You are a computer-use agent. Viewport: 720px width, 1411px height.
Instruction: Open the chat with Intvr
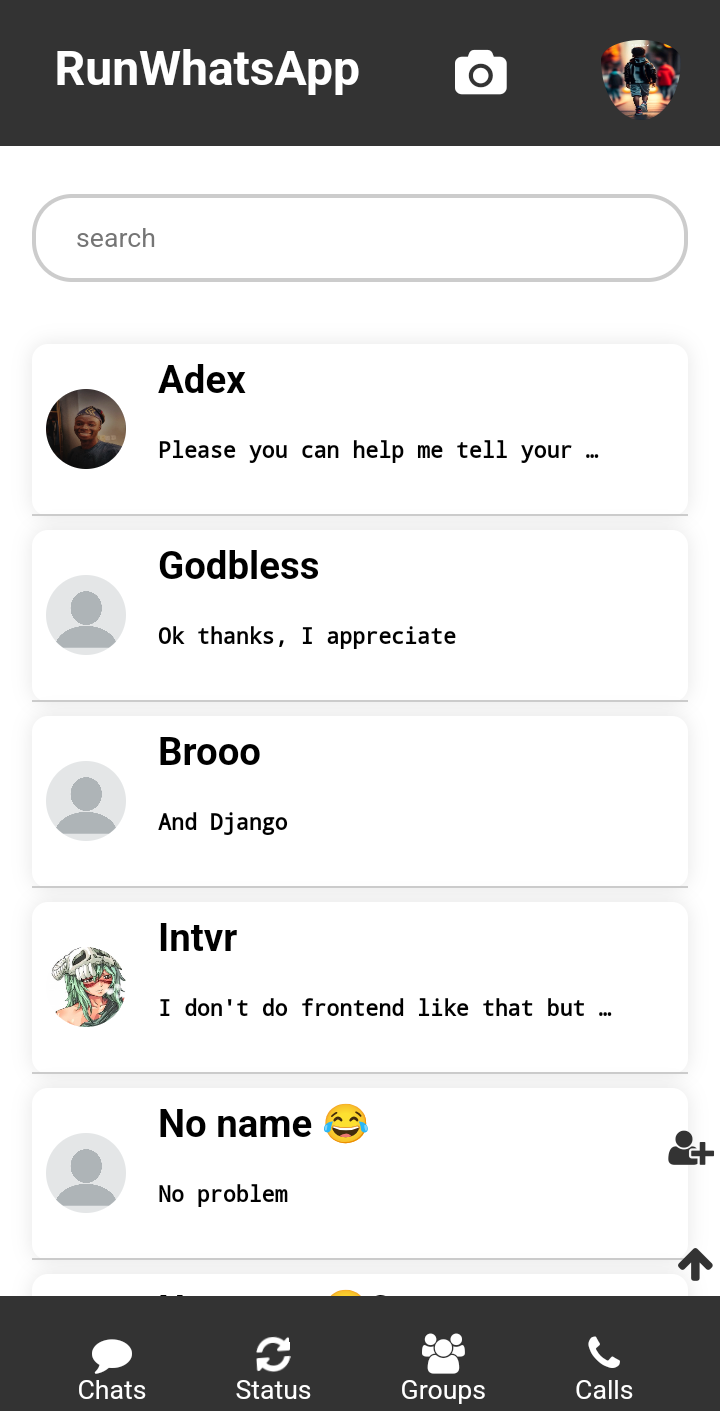tap(360, 987)
